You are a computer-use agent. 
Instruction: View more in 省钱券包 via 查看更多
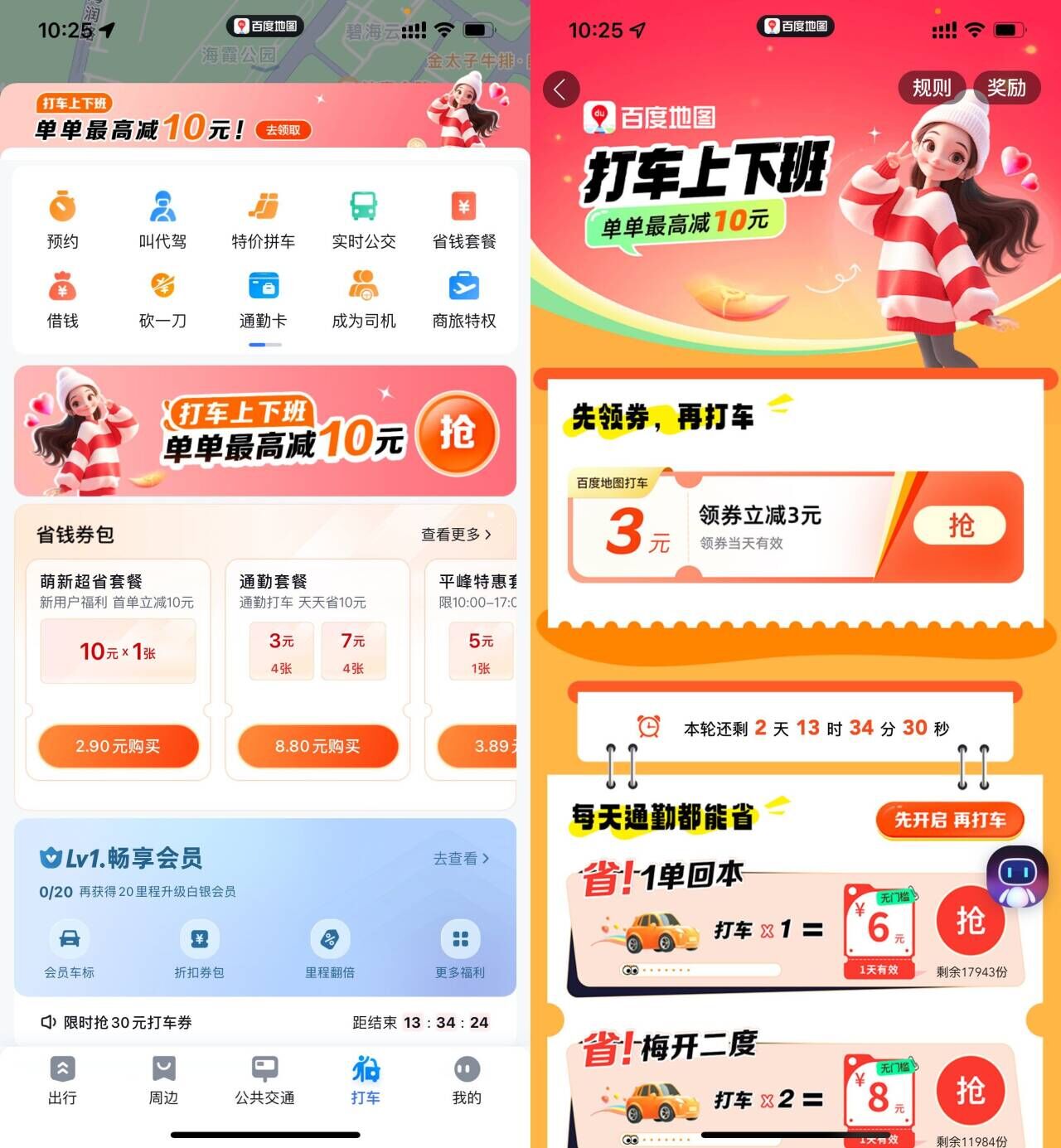click(456, 535)
